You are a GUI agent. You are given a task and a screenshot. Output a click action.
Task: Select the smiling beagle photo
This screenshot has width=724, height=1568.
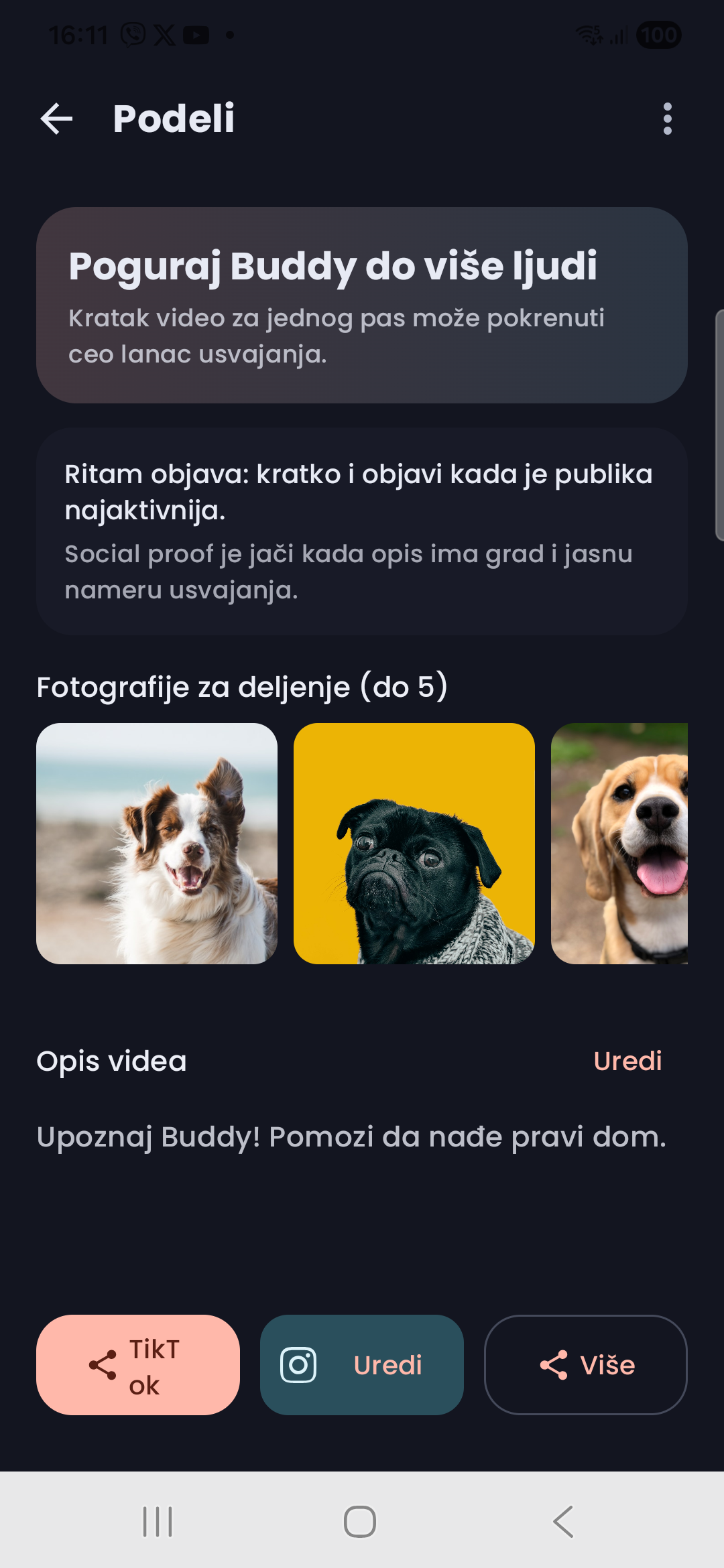pyautogui.click(x=637, y=845)
